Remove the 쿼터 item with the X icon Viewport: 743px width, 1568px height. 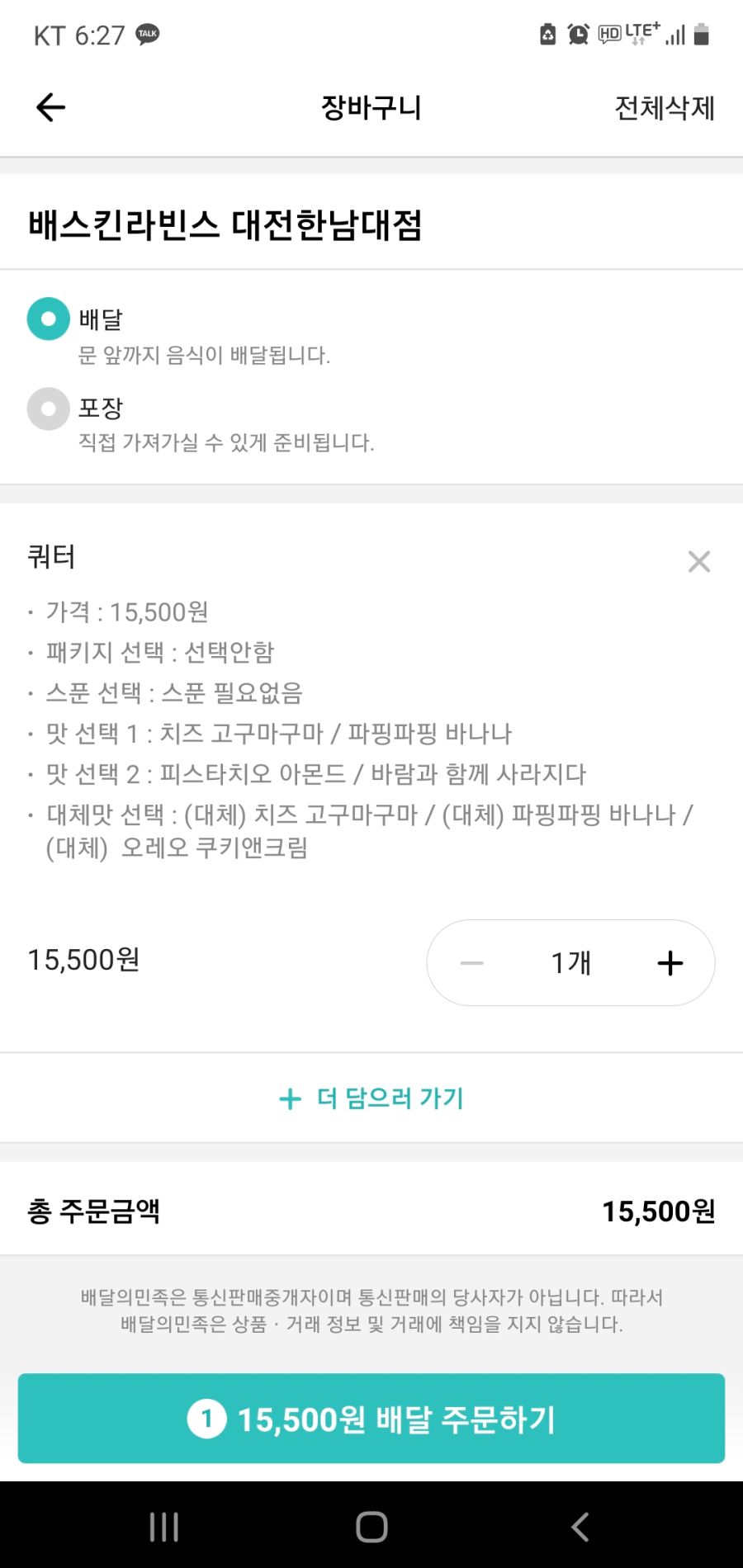(x=698, y=561)
